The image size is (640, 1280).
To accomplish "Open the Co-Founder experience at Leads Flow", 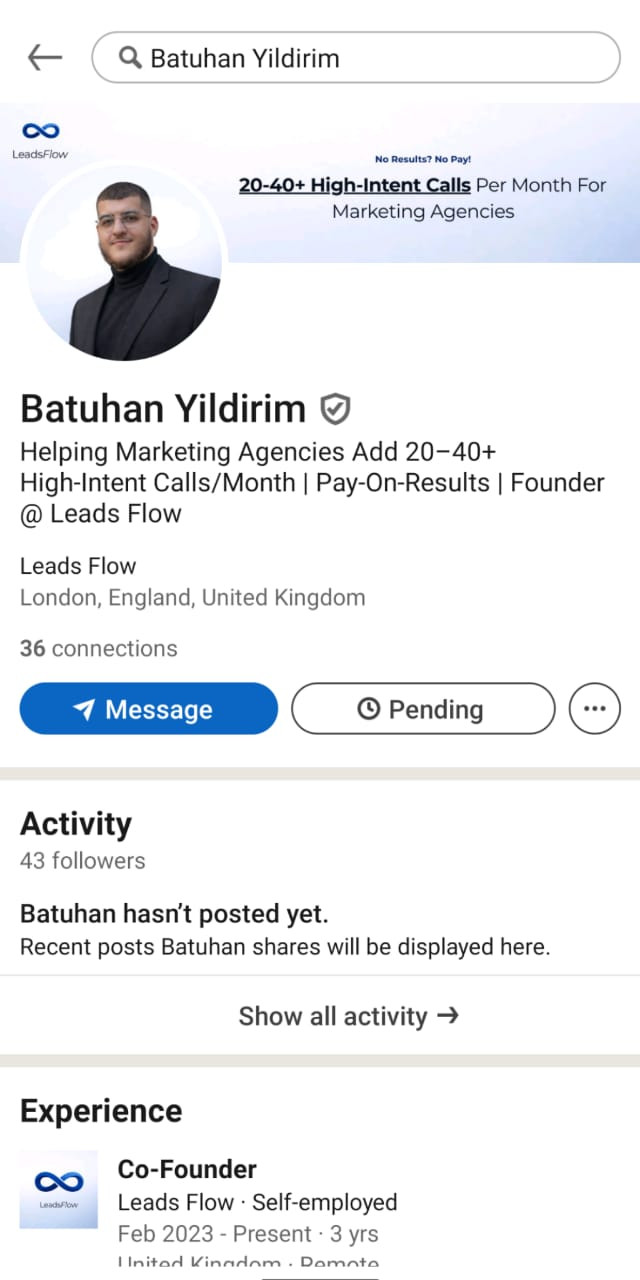I will pyautogui.click(x=187, y=1169).
